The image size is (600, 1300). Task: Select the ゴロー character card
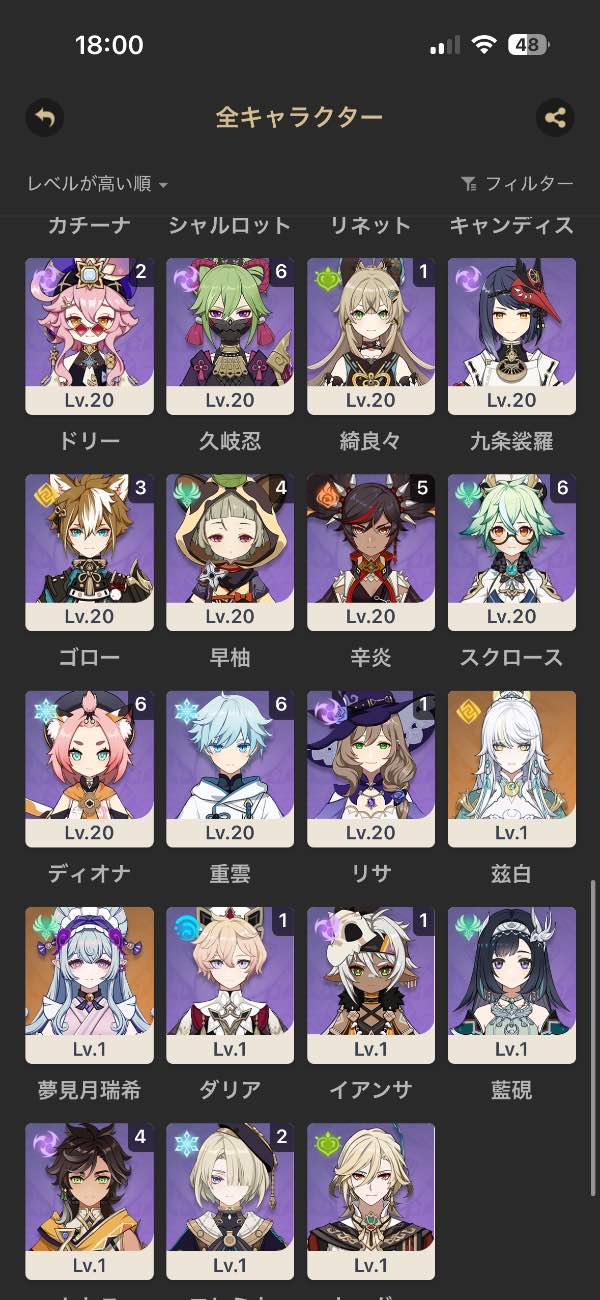[x=89, y=551]
